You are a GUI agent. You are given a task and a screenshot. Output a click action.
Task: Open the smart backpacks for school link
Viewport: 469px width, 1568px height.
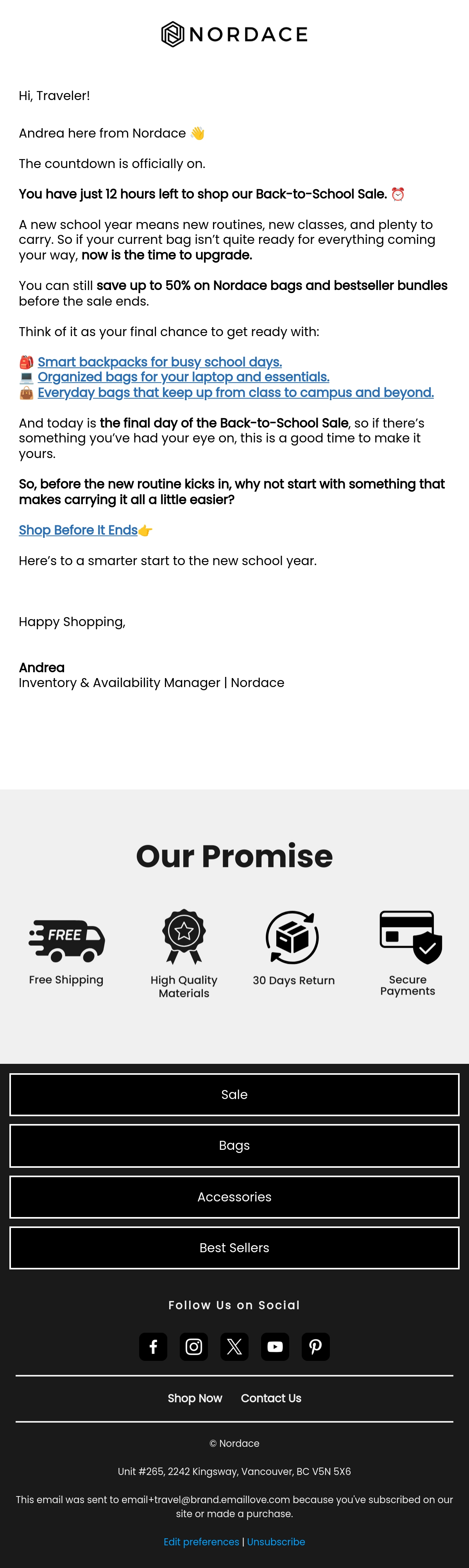point(159,362)
